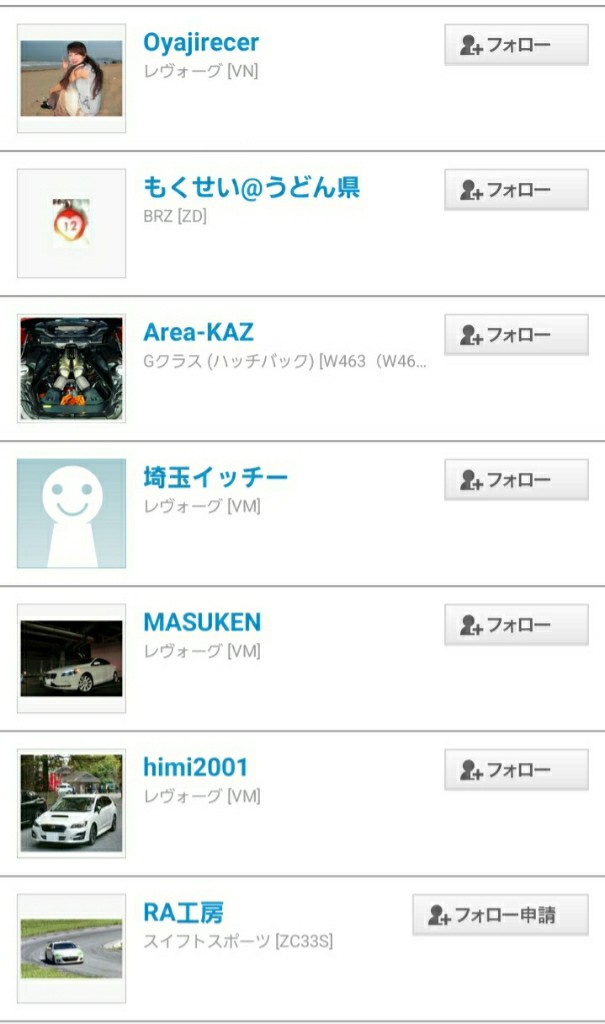Follow もくせい@うどん県
This screenshot has height=1024, width=605.
click(516, 190)
